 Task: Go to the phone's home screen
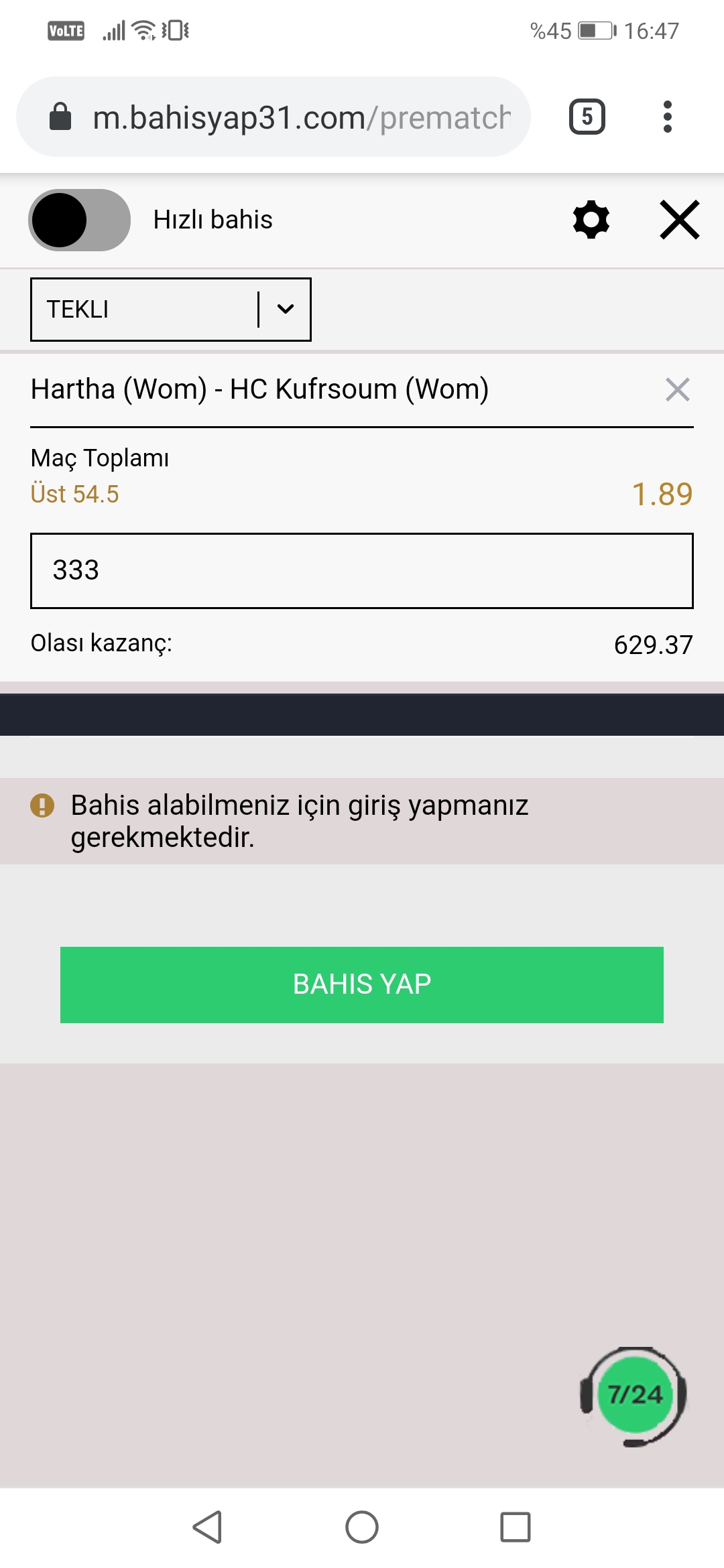point(362,1528)
